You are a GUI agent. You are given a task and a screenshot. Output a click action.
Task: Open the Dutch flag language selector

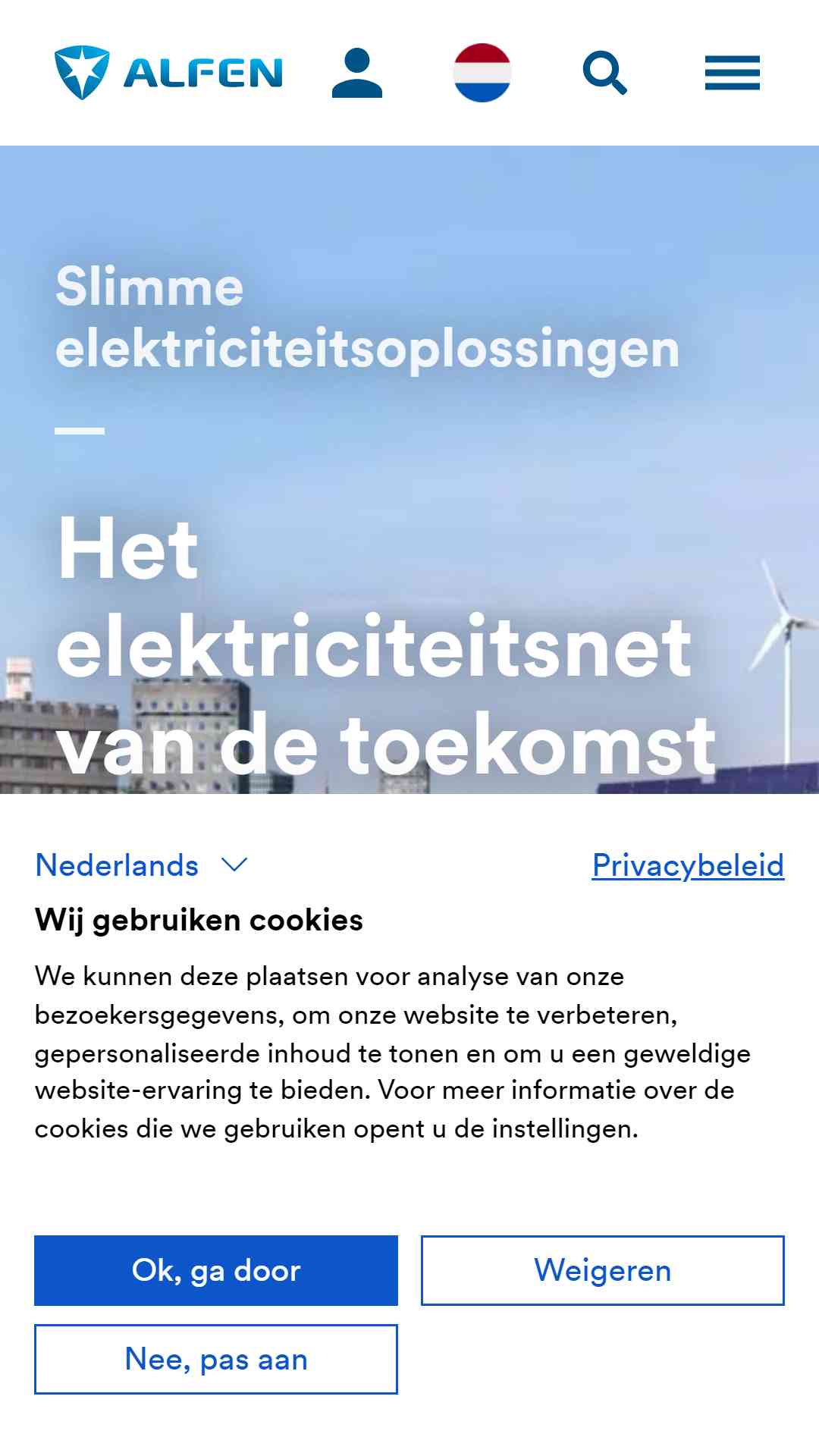click(x=482, y=73)
